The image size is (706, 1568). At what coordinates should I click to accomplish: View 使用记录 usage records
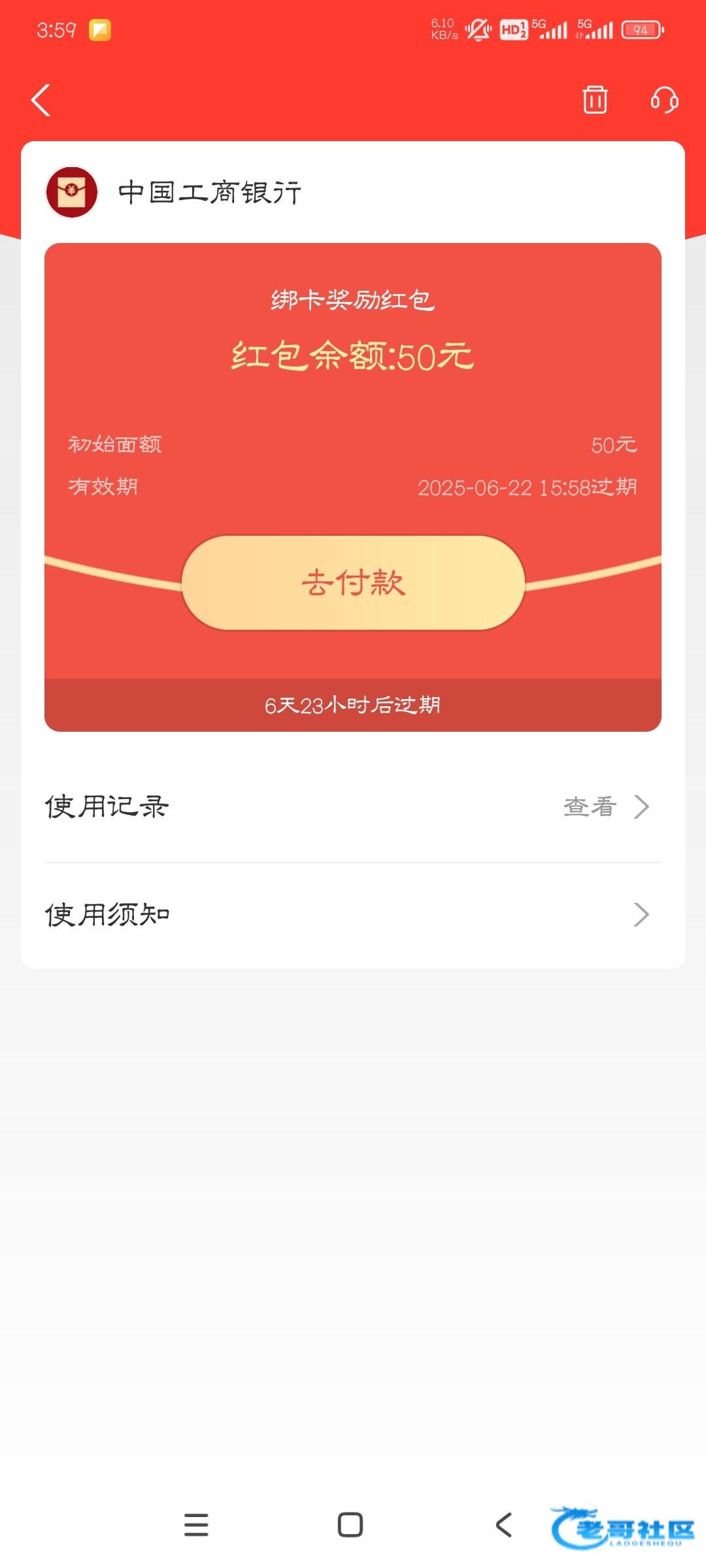click(x=353, y=807)
